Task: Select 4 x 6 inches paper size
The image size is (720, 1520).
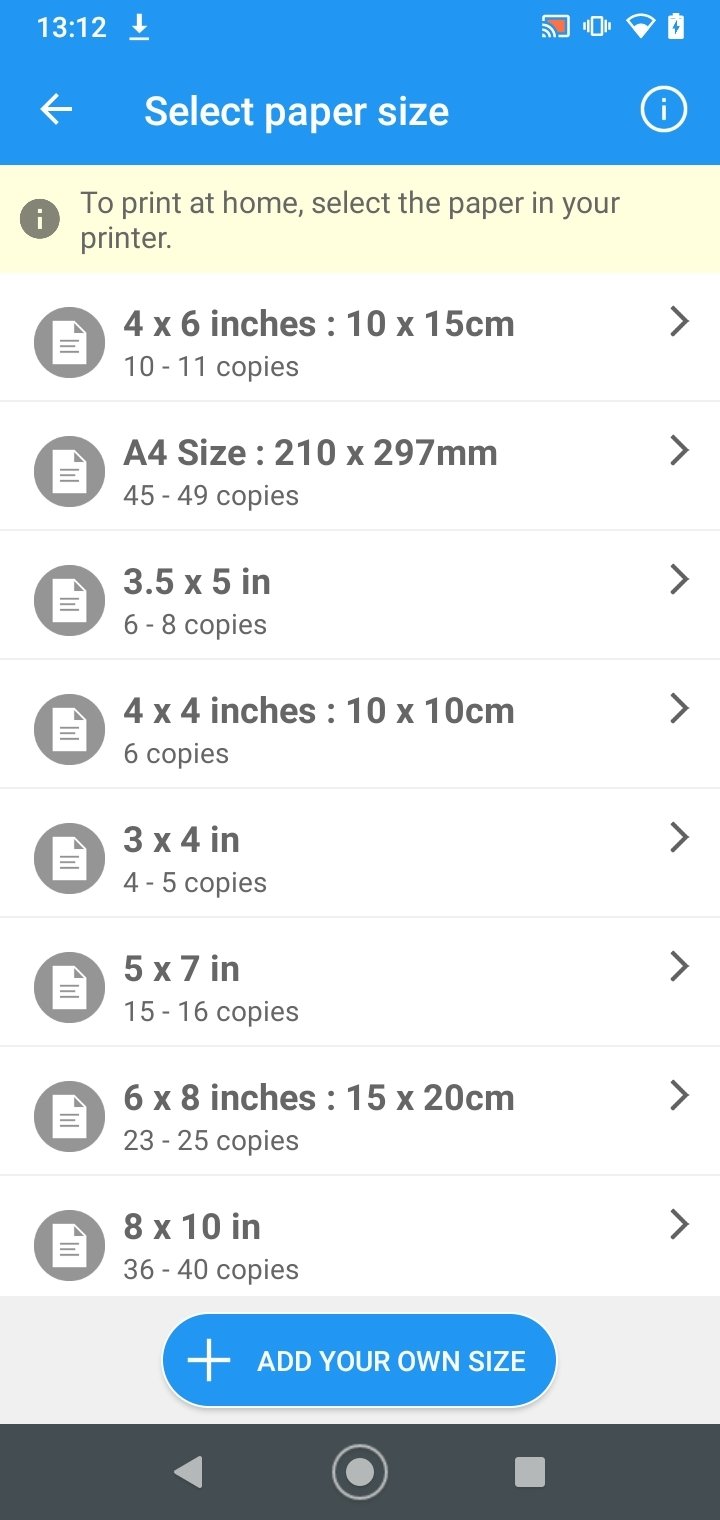Action: point(360,338)
